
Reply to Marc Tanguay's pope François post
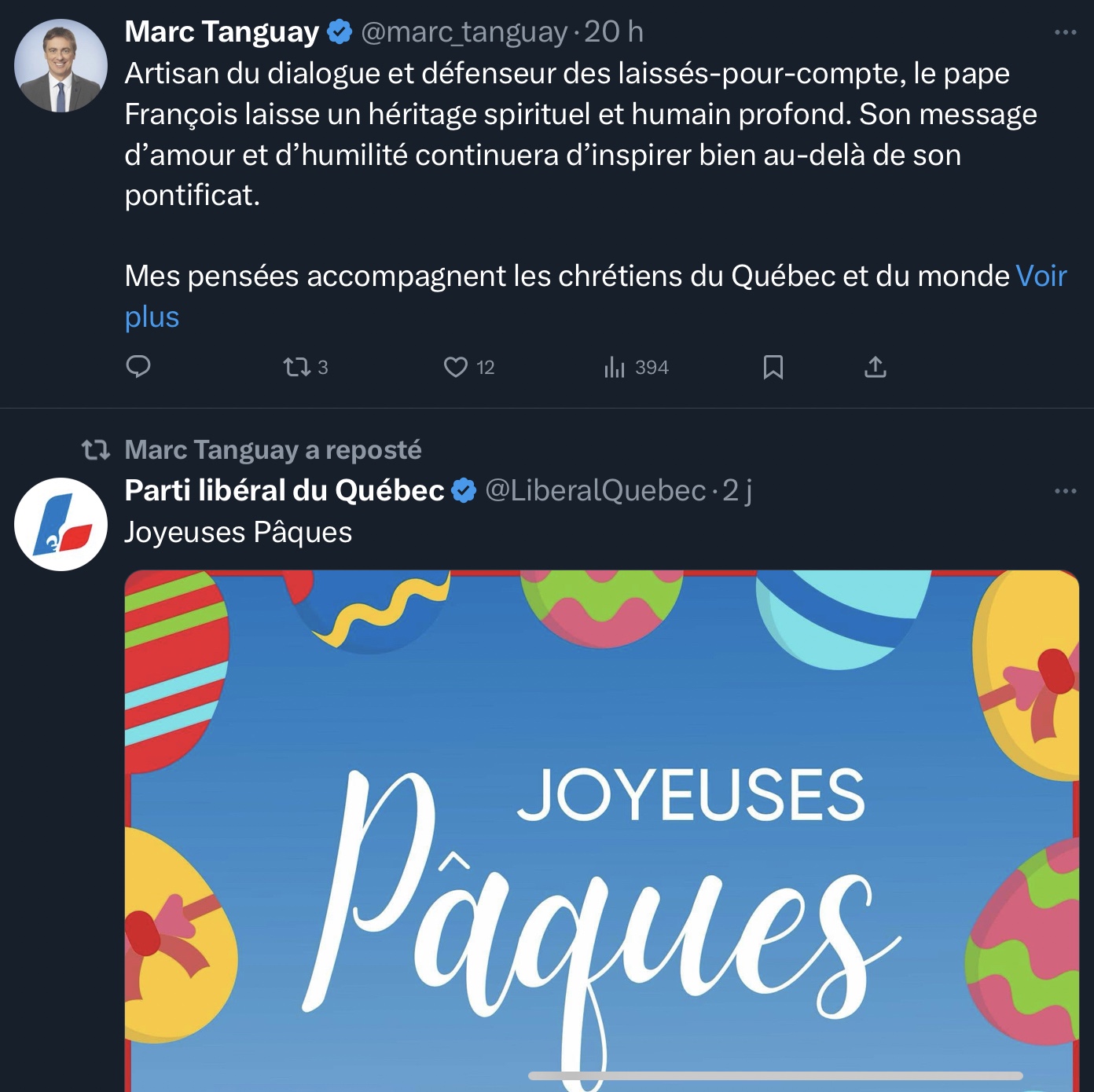coord(138,367)
